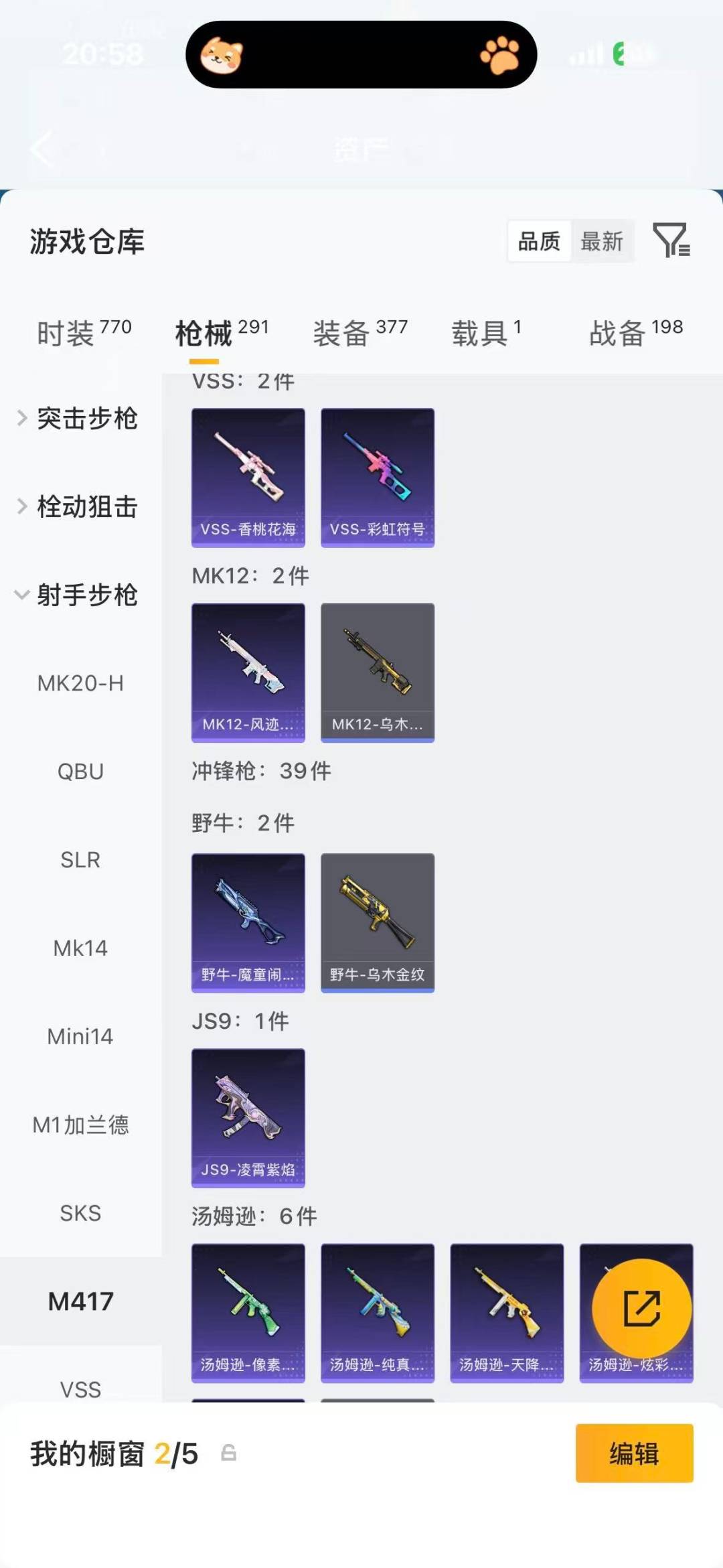Viewport: 723px width, 1568px height.
Task: Keep sorting on 最新
Action: pos(602,241)
